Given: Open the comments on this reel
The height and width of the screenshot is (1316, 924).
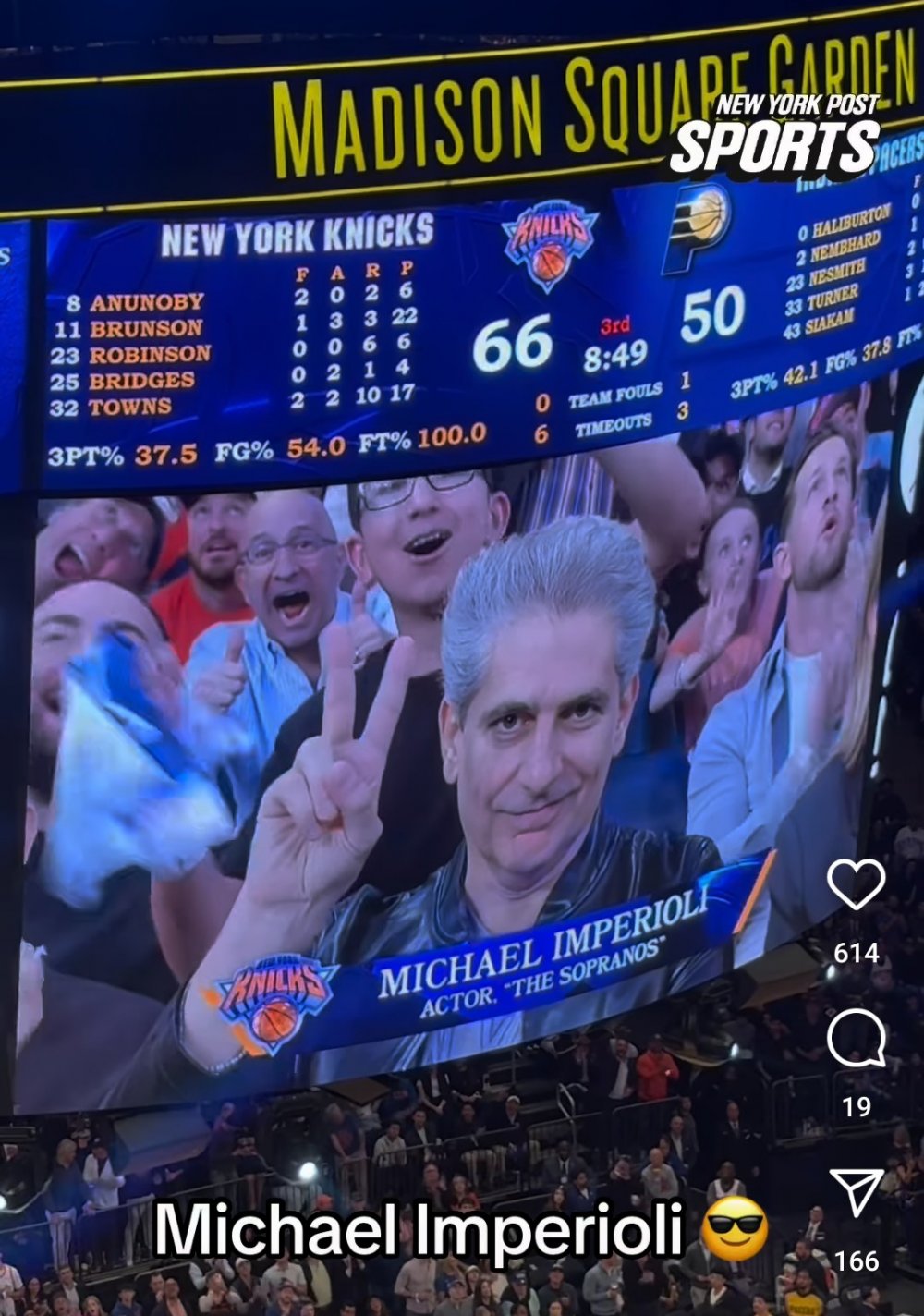Looking at the screenshot, I should 856,1038.
